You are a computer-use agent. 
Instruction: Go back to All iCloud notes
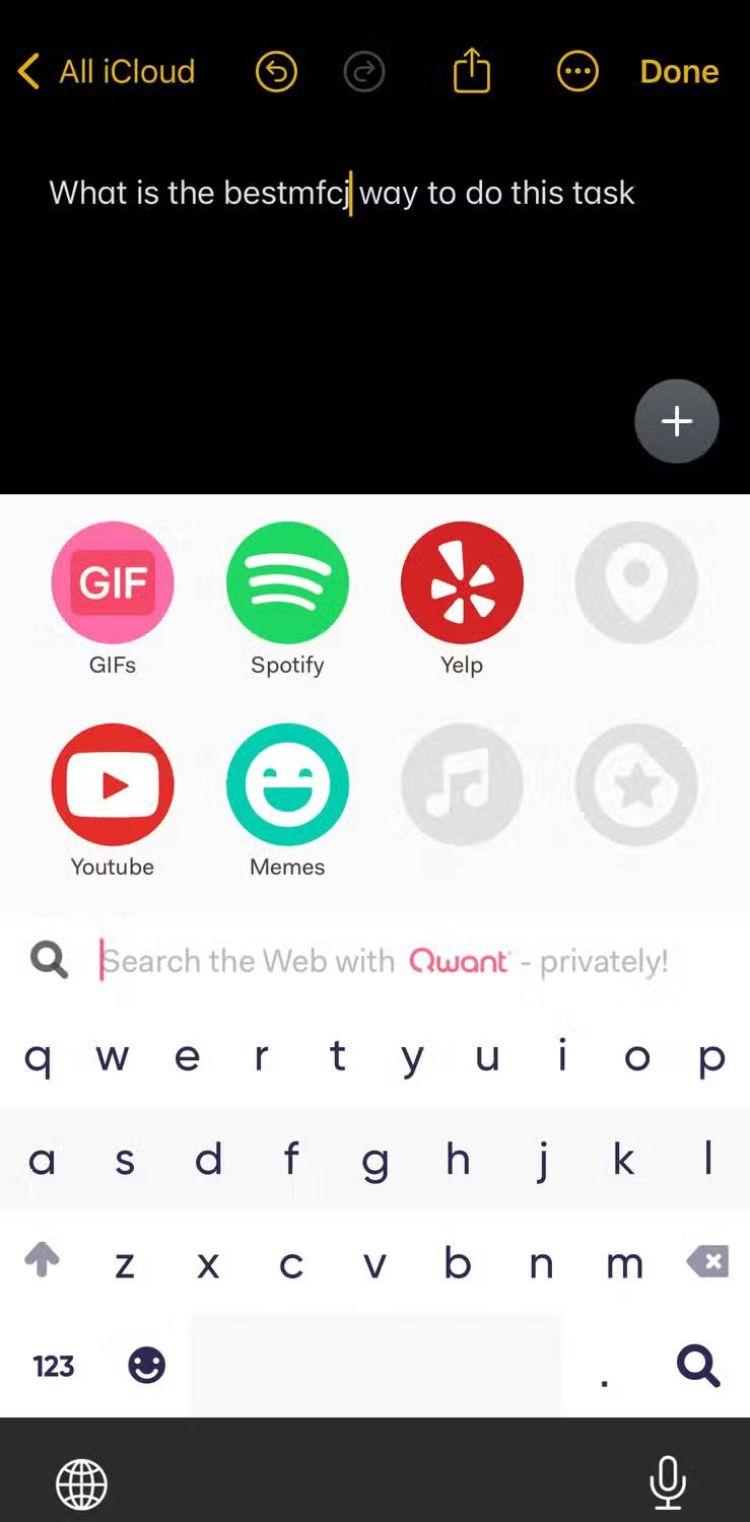(x=106, y=72)
